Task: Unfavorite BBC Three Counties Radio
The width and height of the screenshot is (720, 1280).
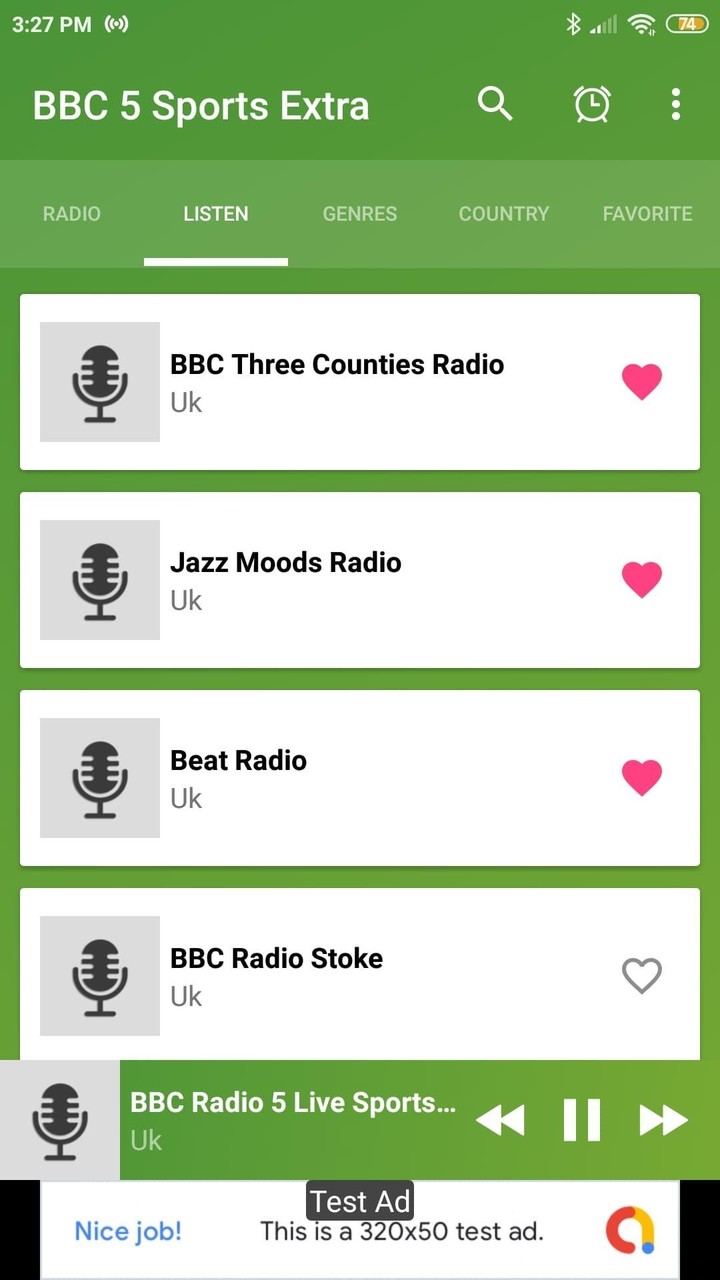Action: click(x=642, y=380)
